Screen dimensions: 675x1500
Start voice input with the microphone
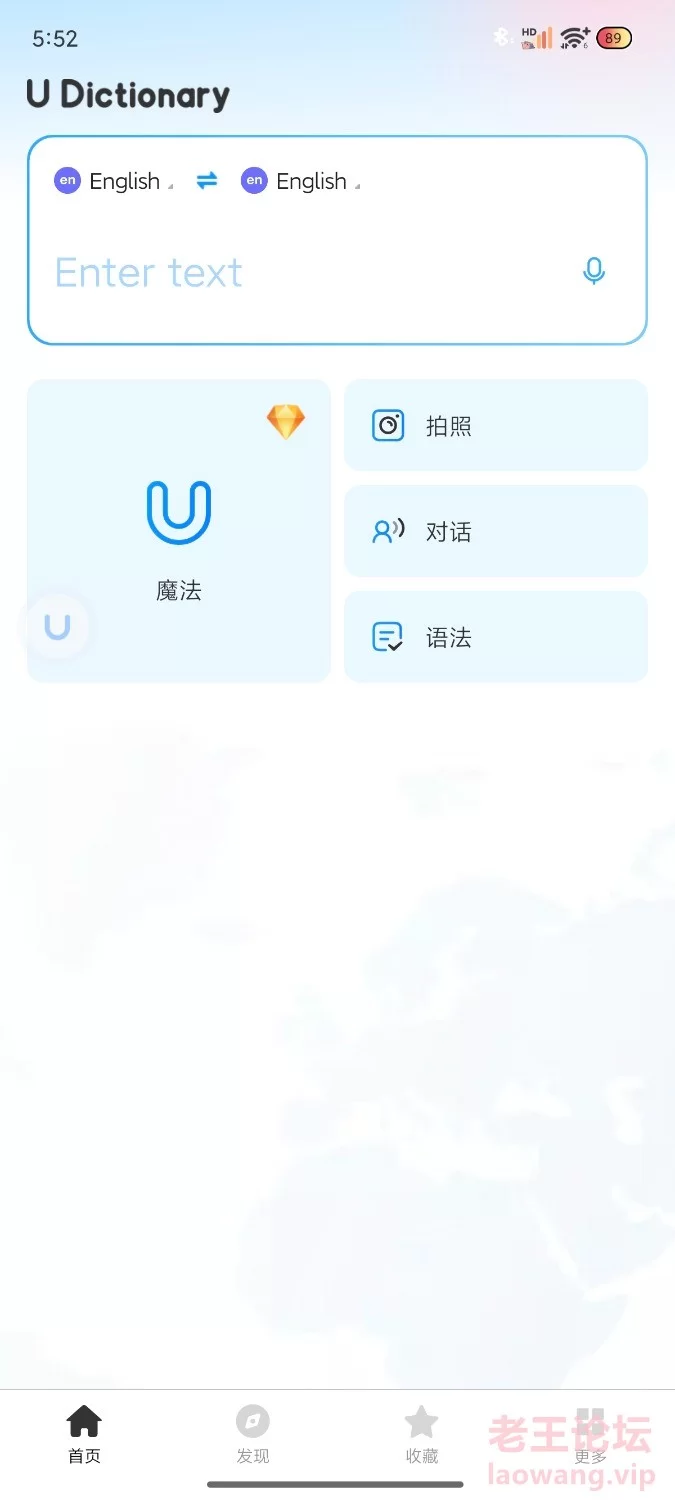tap(594, 271)
